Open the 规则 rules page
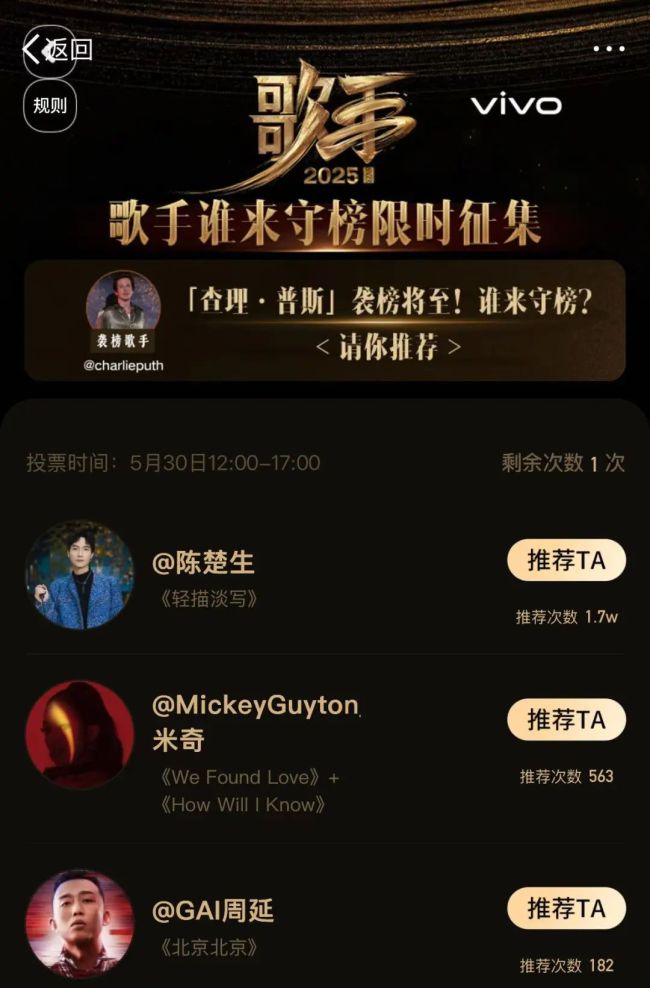The image size is (650, 988). (50, 106)
